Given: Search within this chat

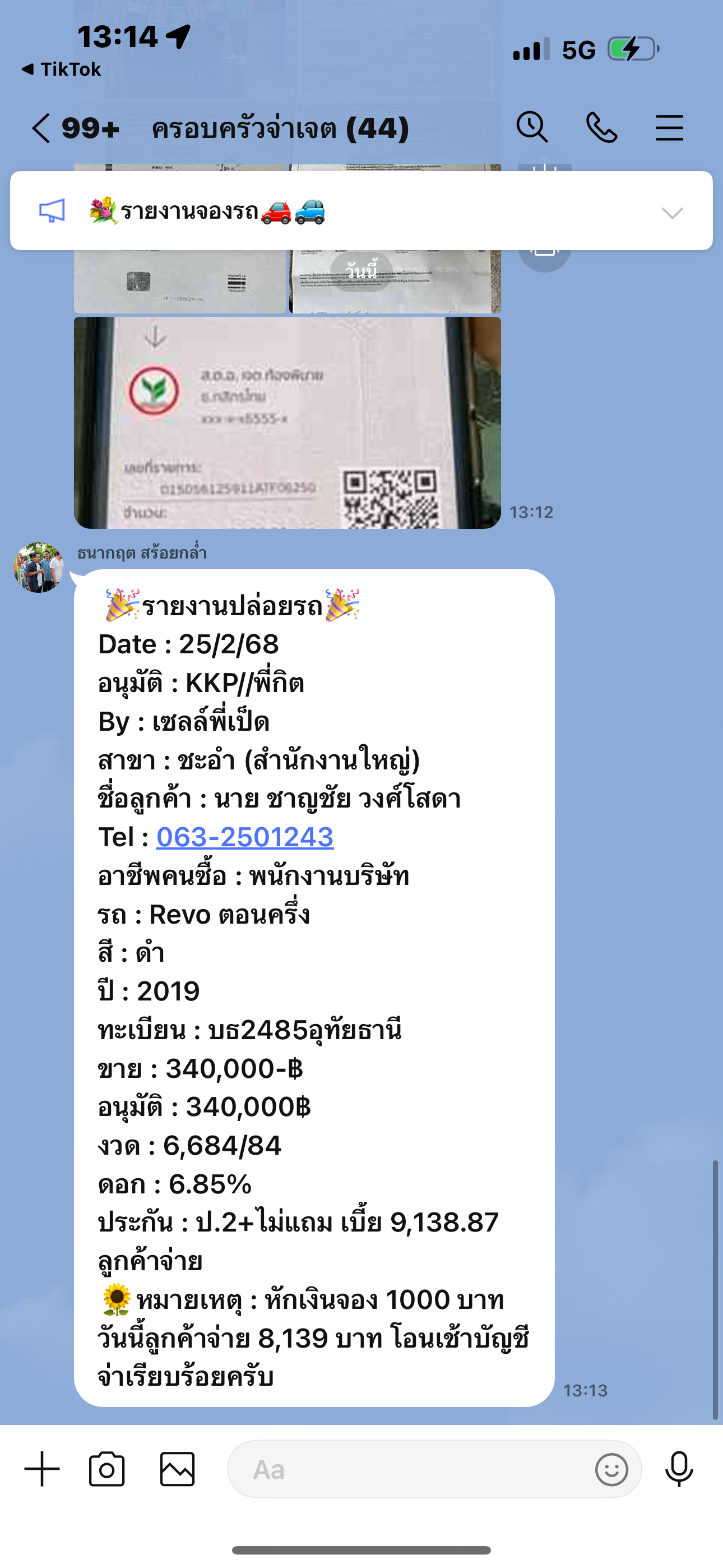Looking at the screenshot, I should [x=532, y=128].
